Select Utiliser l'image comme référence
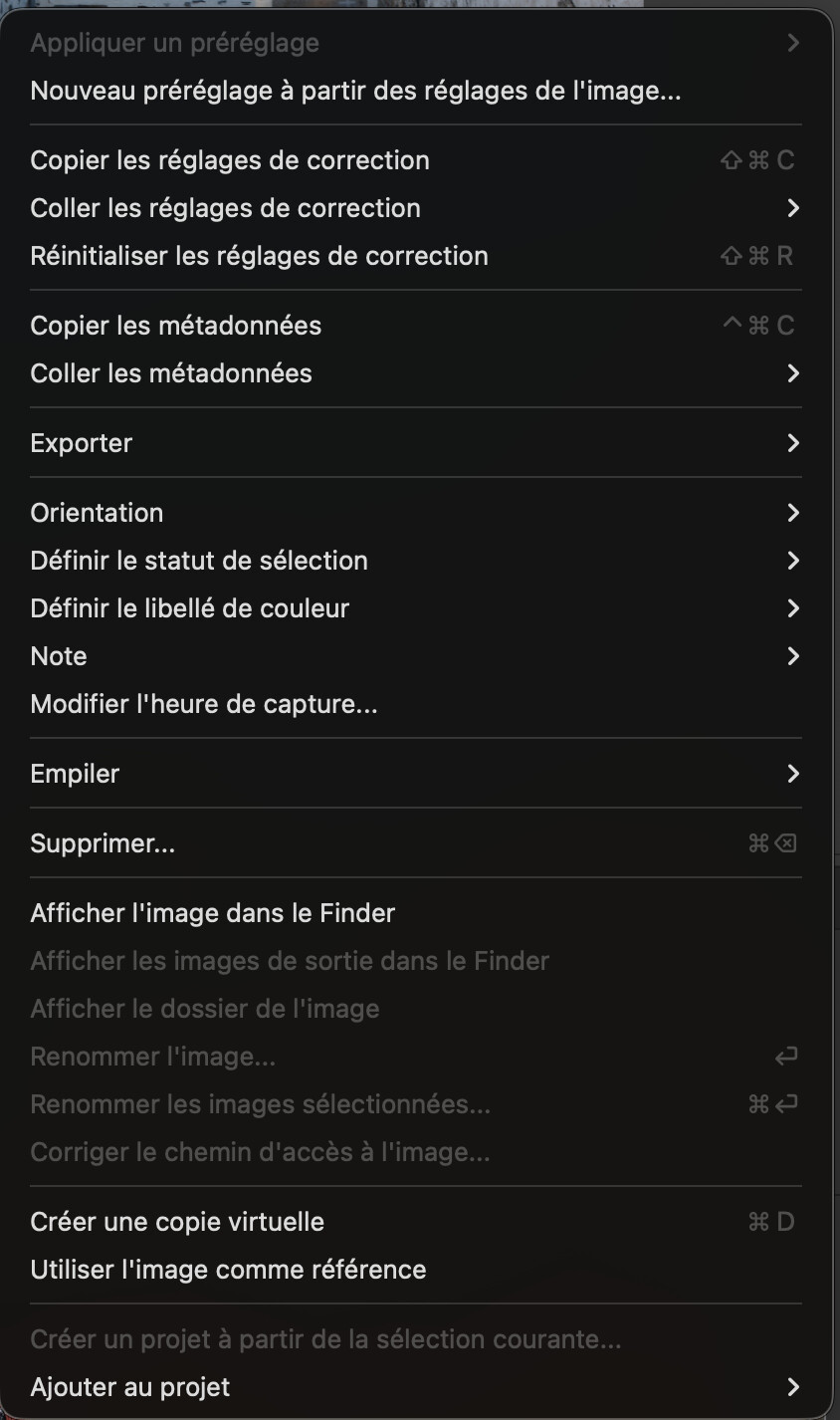Viewport: 840px width, 1420px height. click(228, 1270)
